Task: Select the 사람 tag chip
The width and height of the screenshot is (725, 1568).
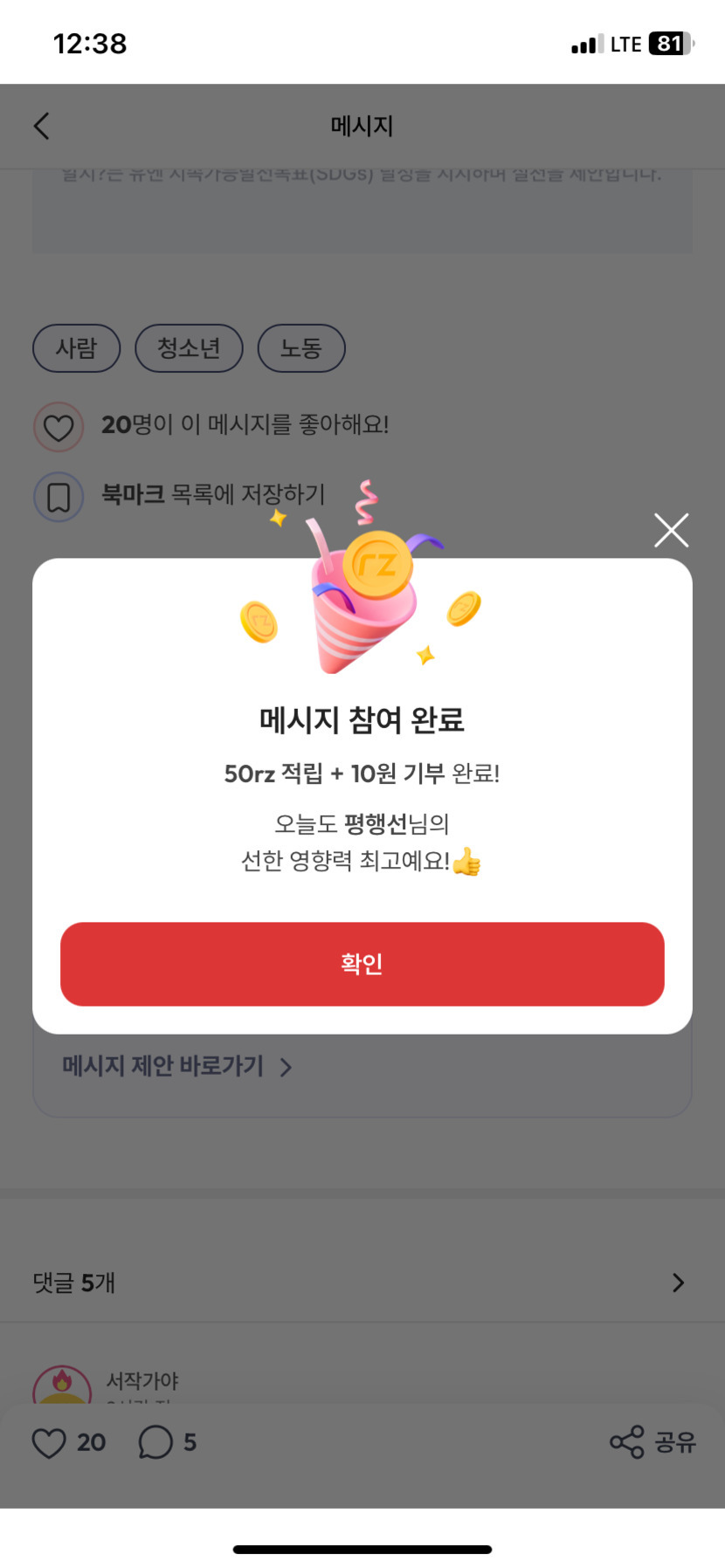Action: pos(76,348)
